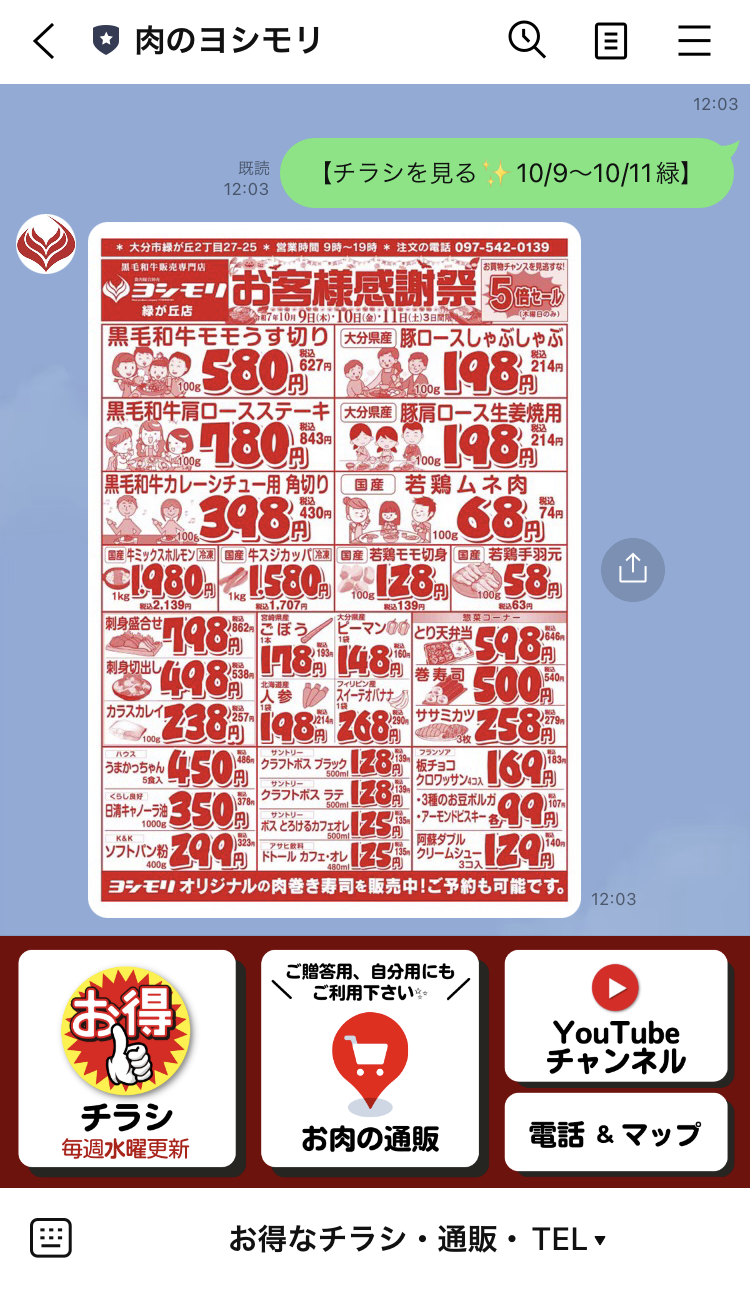Screen dimensions: 750x1290
Task: Open the flyer image full screen
Action: pos(334,569)
